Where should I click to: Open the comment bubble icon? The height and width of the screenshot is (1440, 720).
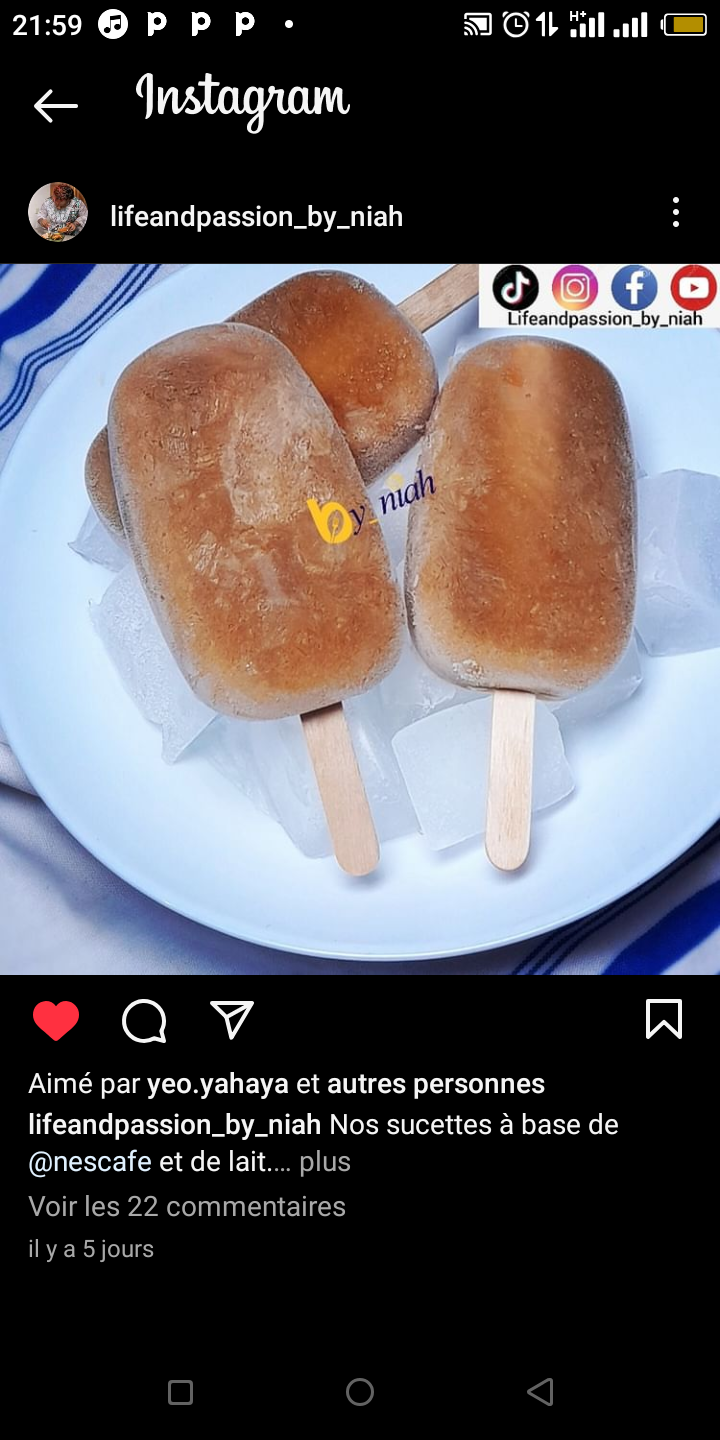coord(144,1021)
